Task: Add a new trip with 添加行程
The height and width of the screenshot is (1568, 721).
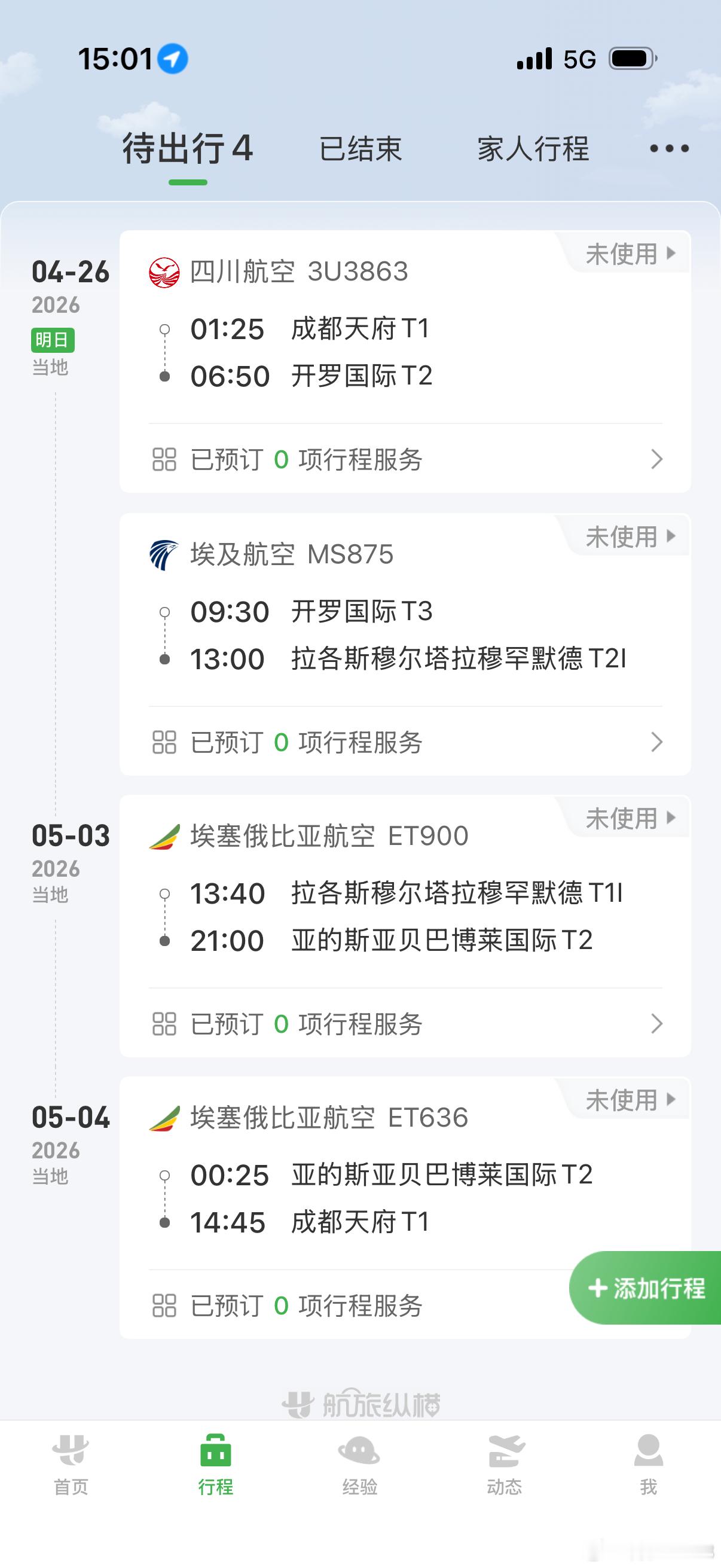Action: coord(646,1288)
